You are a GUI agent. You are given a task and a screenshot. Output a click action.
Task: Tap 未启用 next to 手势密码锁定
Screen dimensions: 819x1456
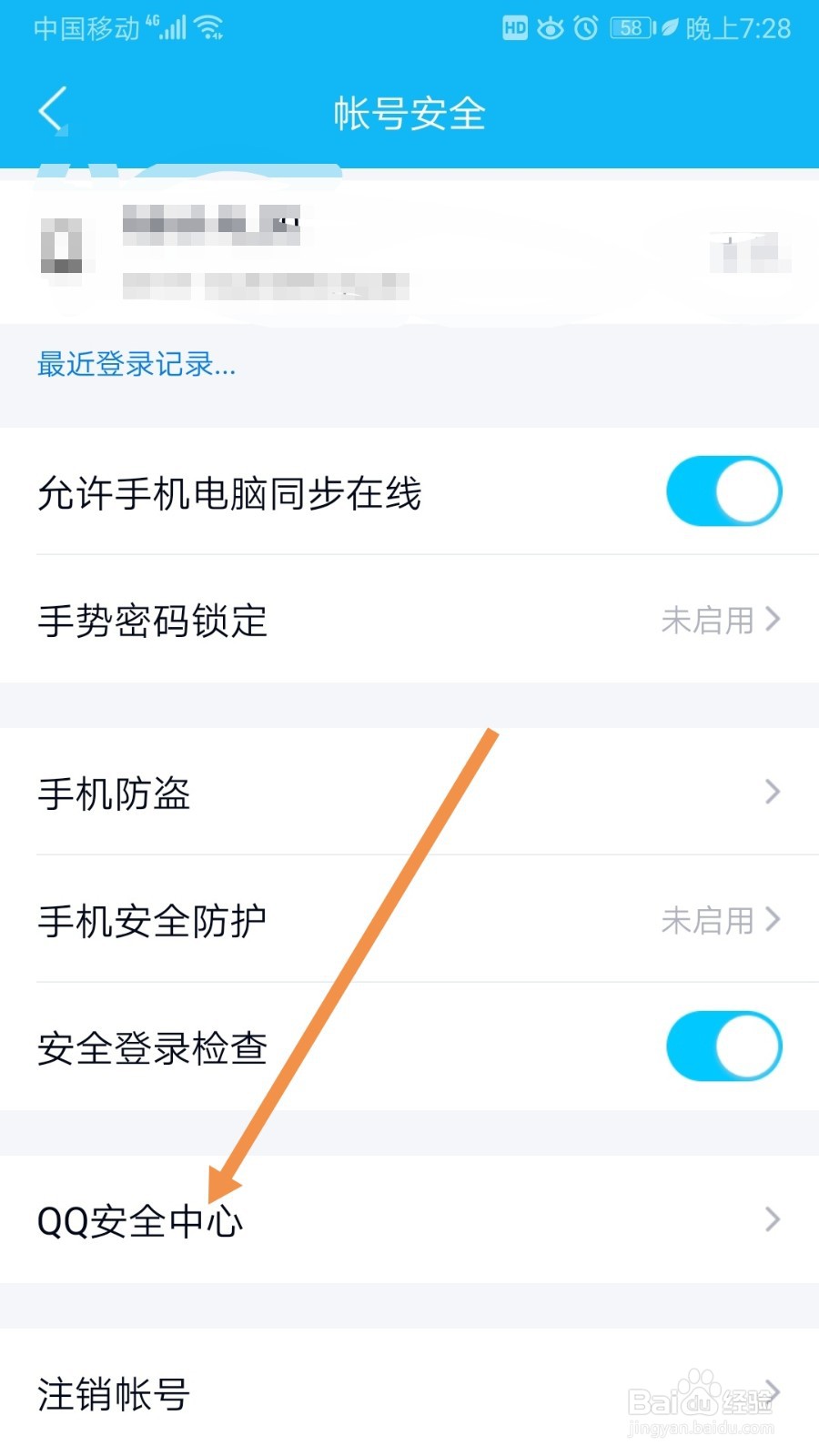(710, 620)
